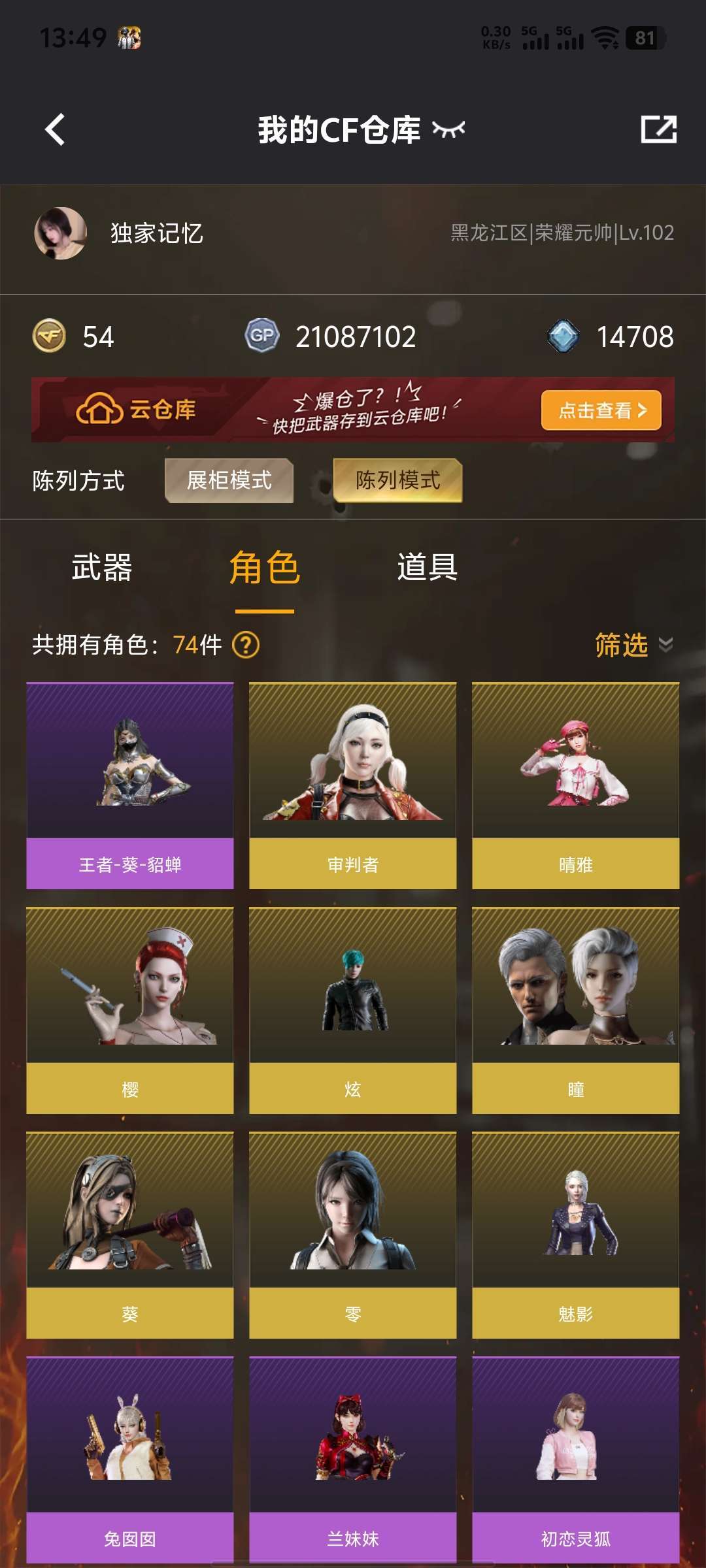Tap the share icon at top right
Image resolution: width=706 pixels, height=1568 pixels.
660,131
